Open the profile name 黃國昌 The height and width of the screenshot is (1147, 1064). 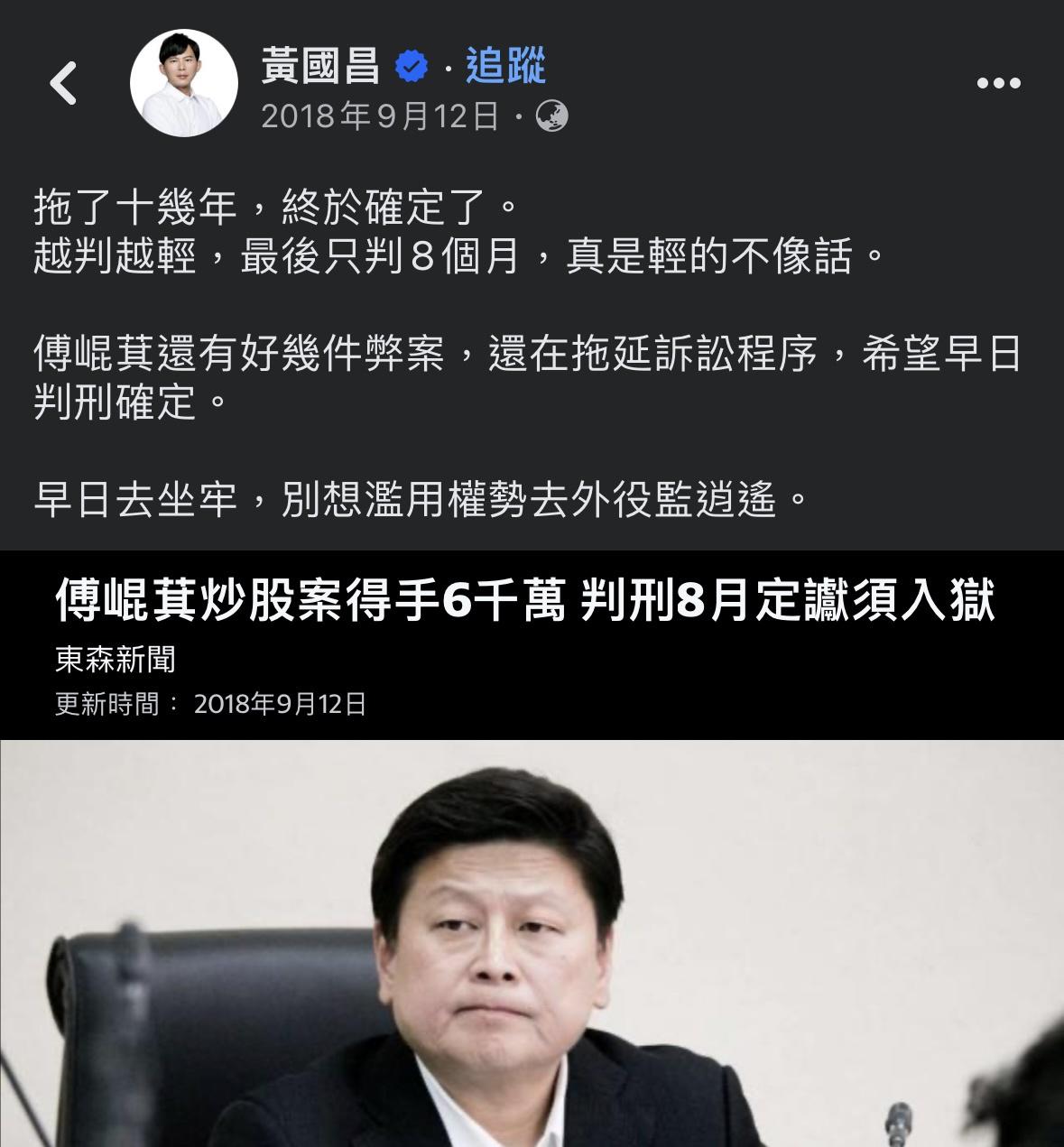(320, 66)
